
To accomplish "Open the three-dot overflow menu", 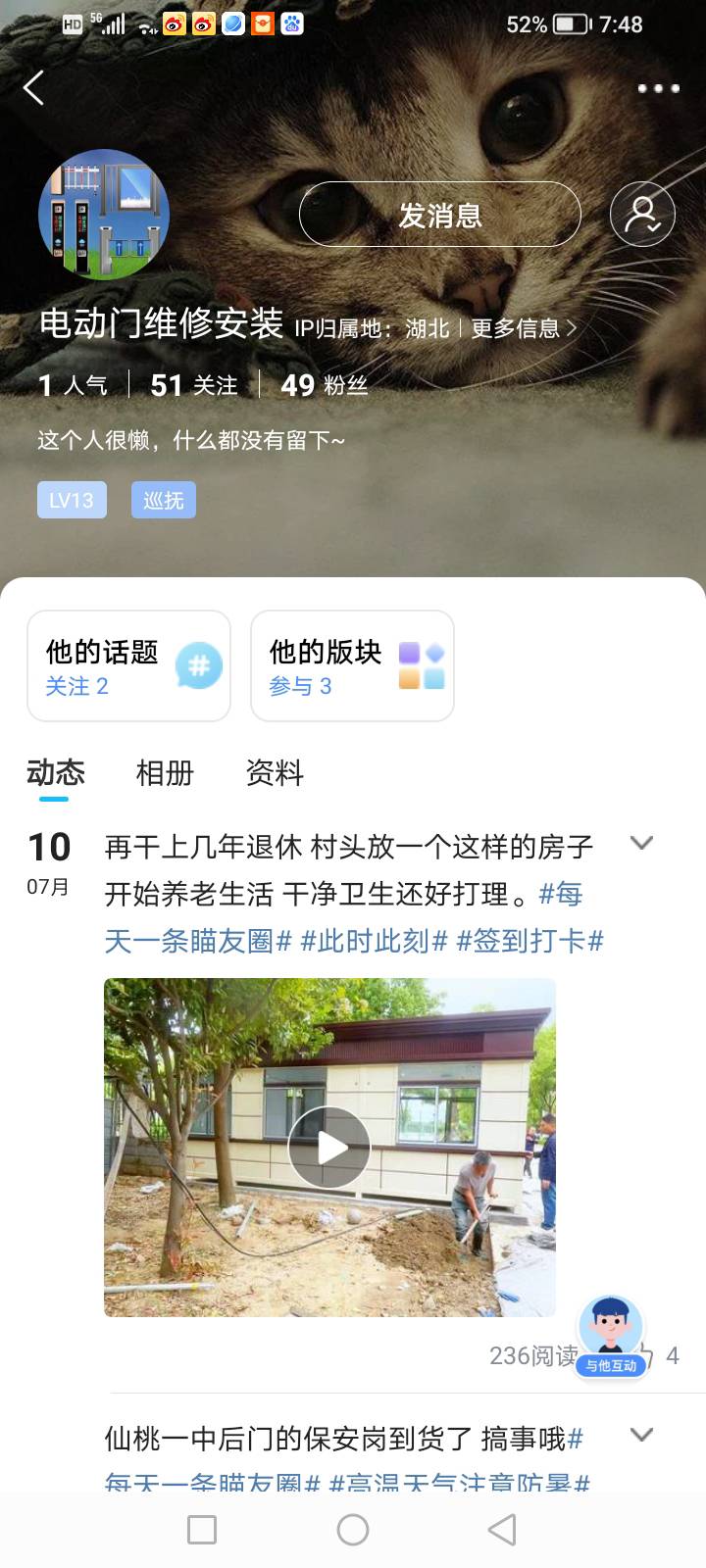I will coord(658,88).
